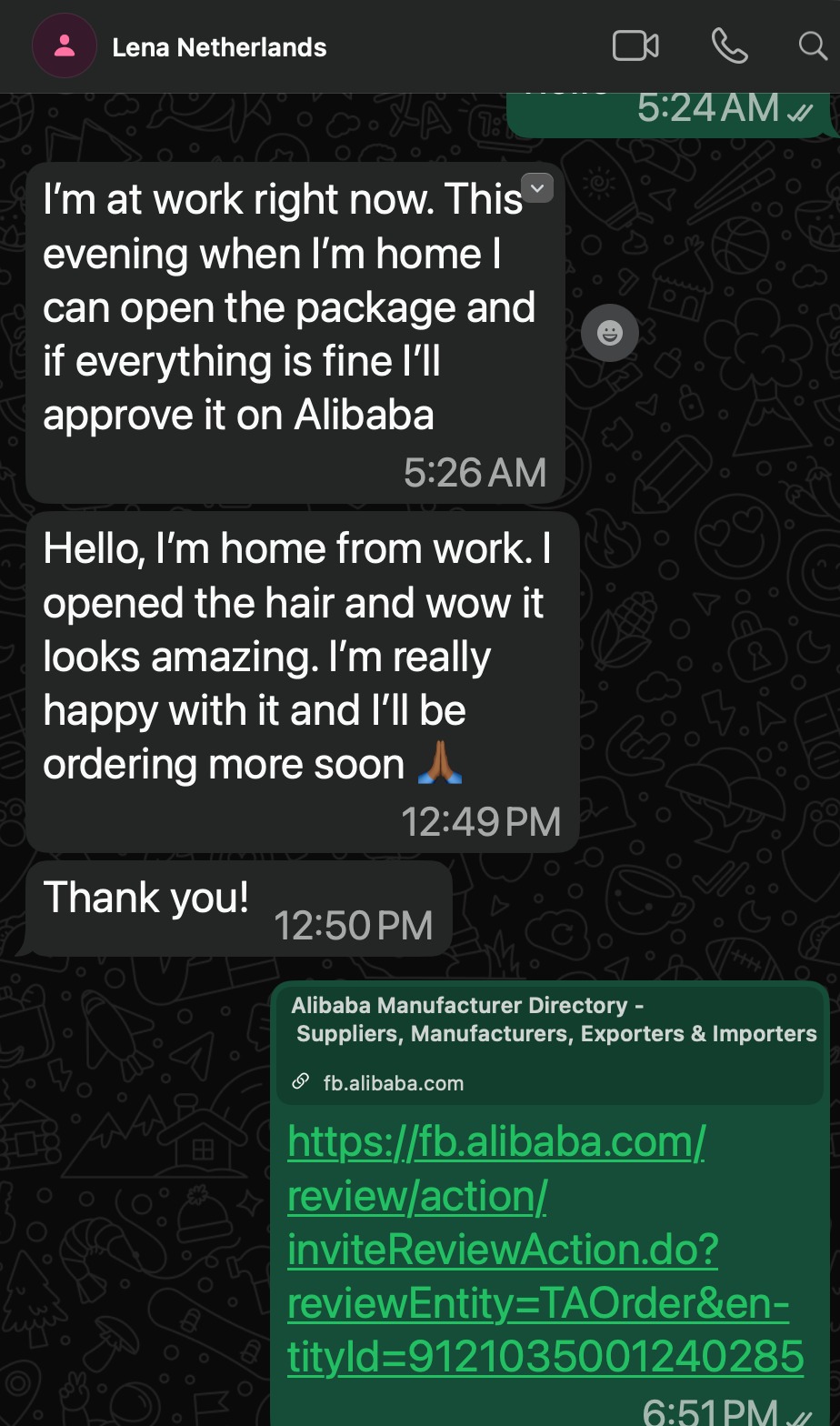The height and width of the screenshot is (1426, 840).
Task: Start a video call with Lena Netherlands
Action: (x=635, y=45)
